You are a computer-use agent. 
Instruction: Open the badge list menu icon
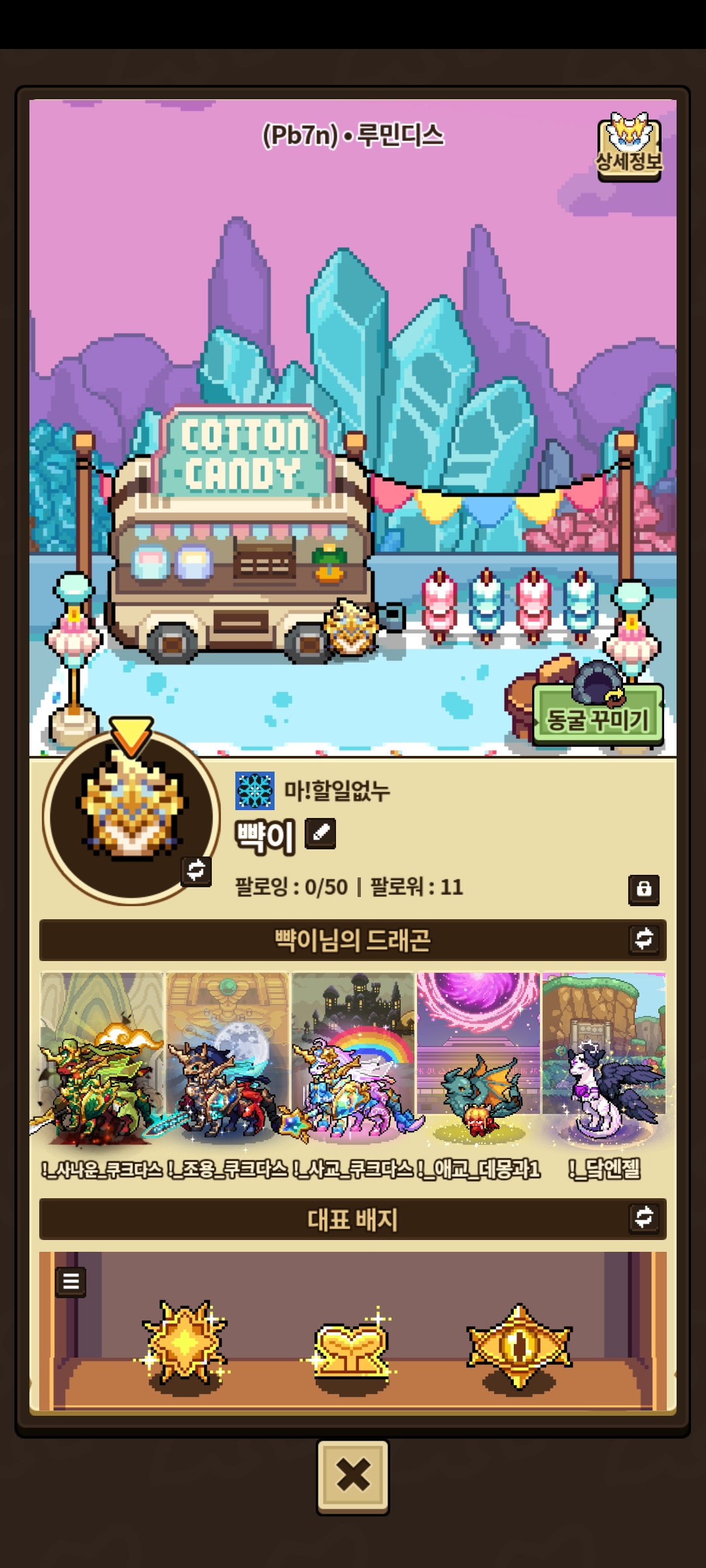tap(71, 1282)
